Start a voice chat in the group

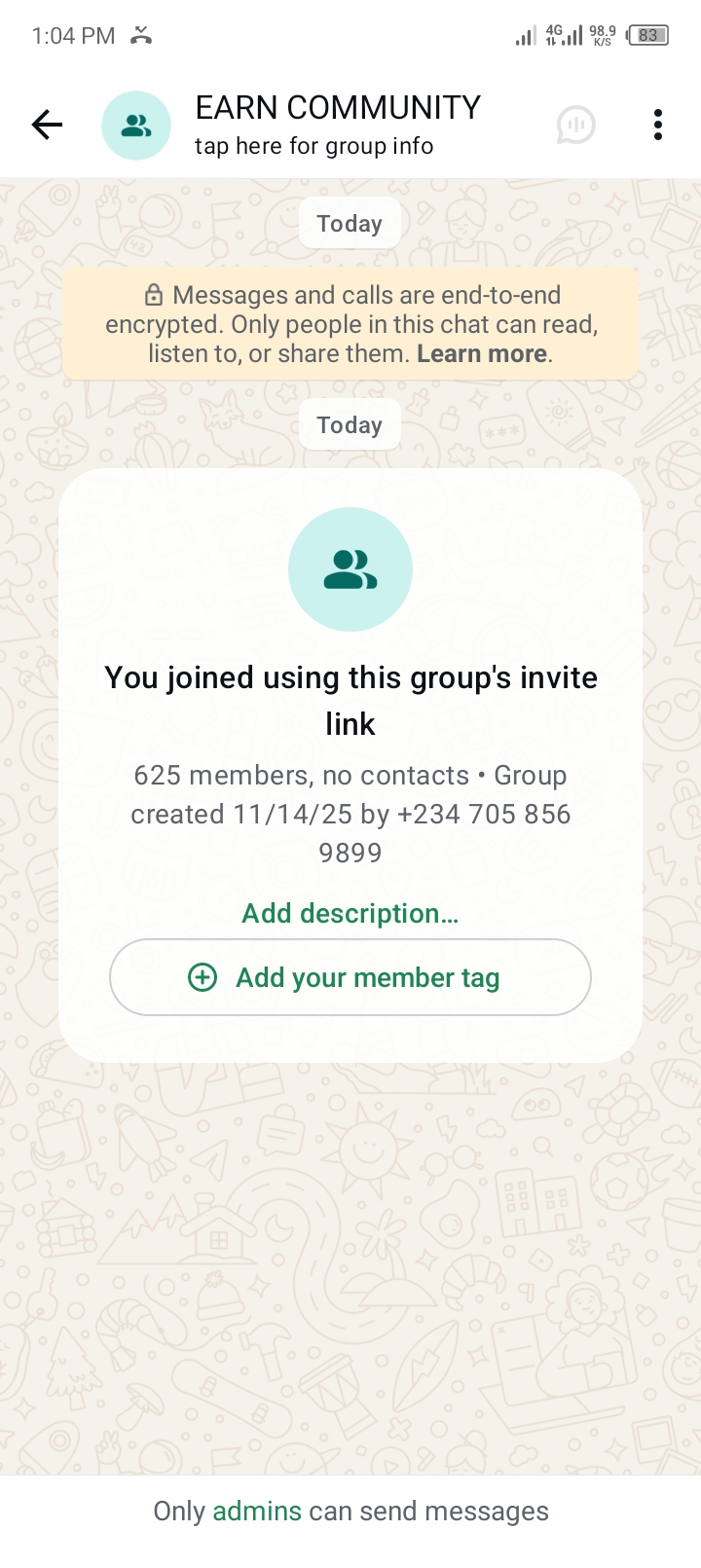(575, 125)
